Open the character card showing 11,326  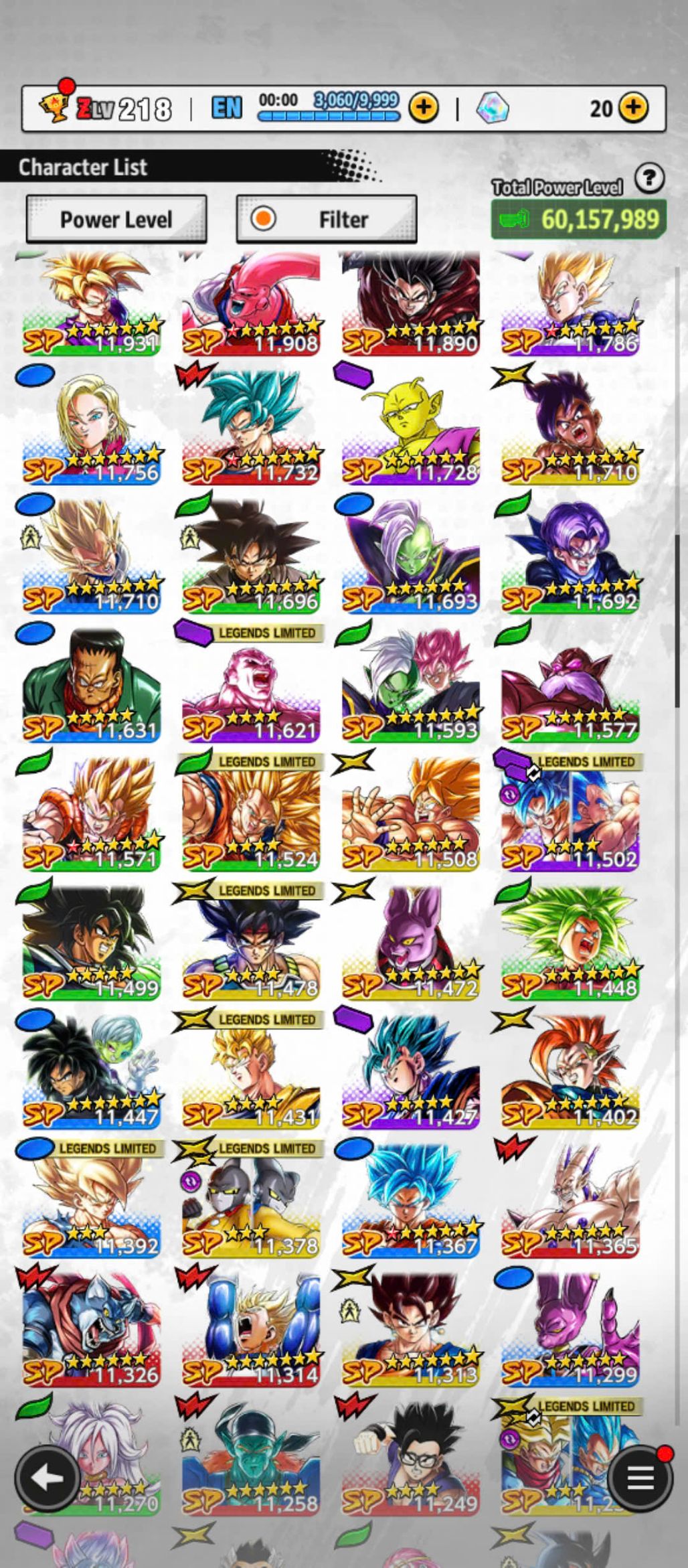pyautogui.click(x=92, y=1331)
